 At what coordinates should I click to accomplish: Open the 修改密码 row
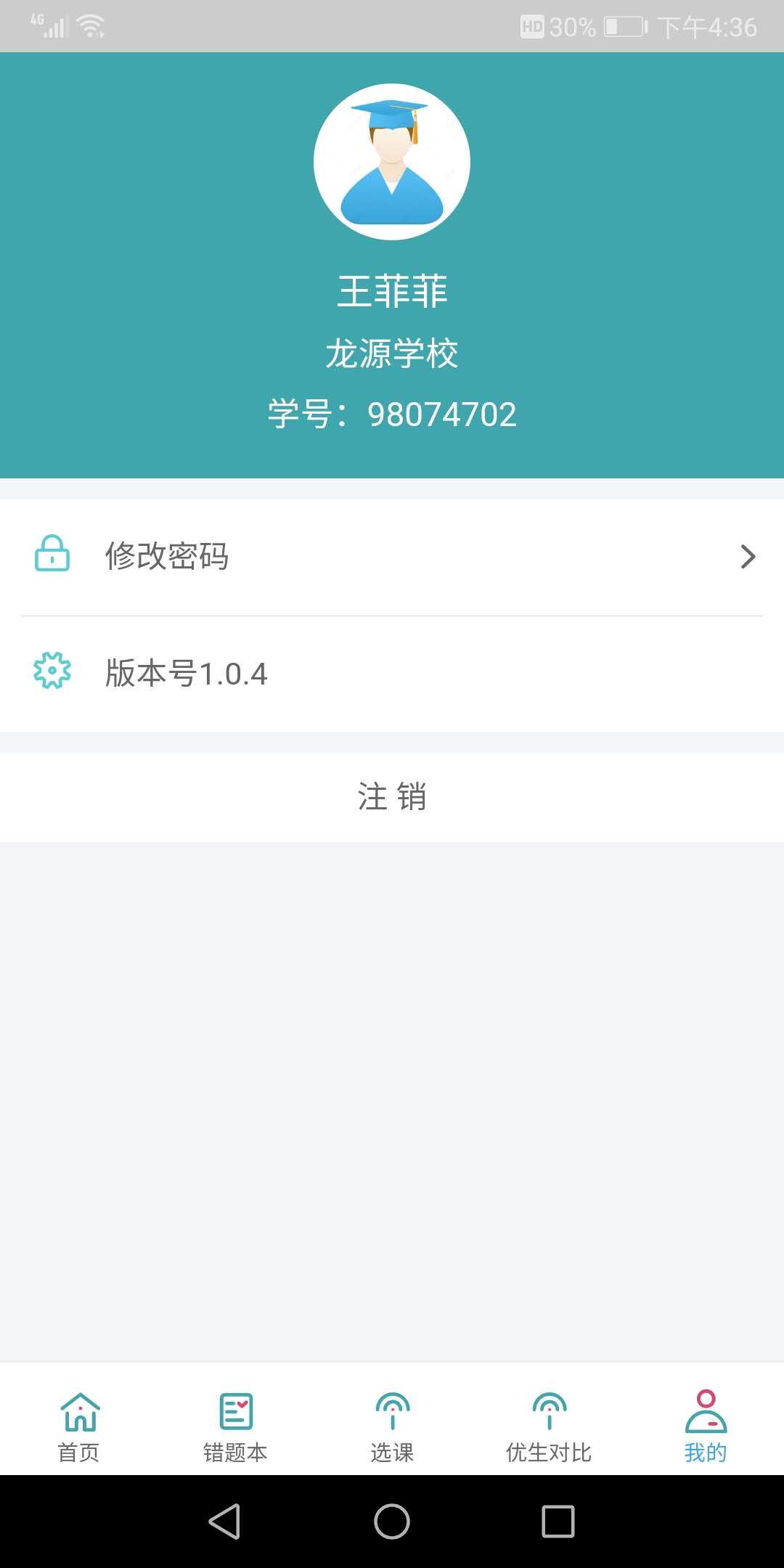[x=392, y=557]
